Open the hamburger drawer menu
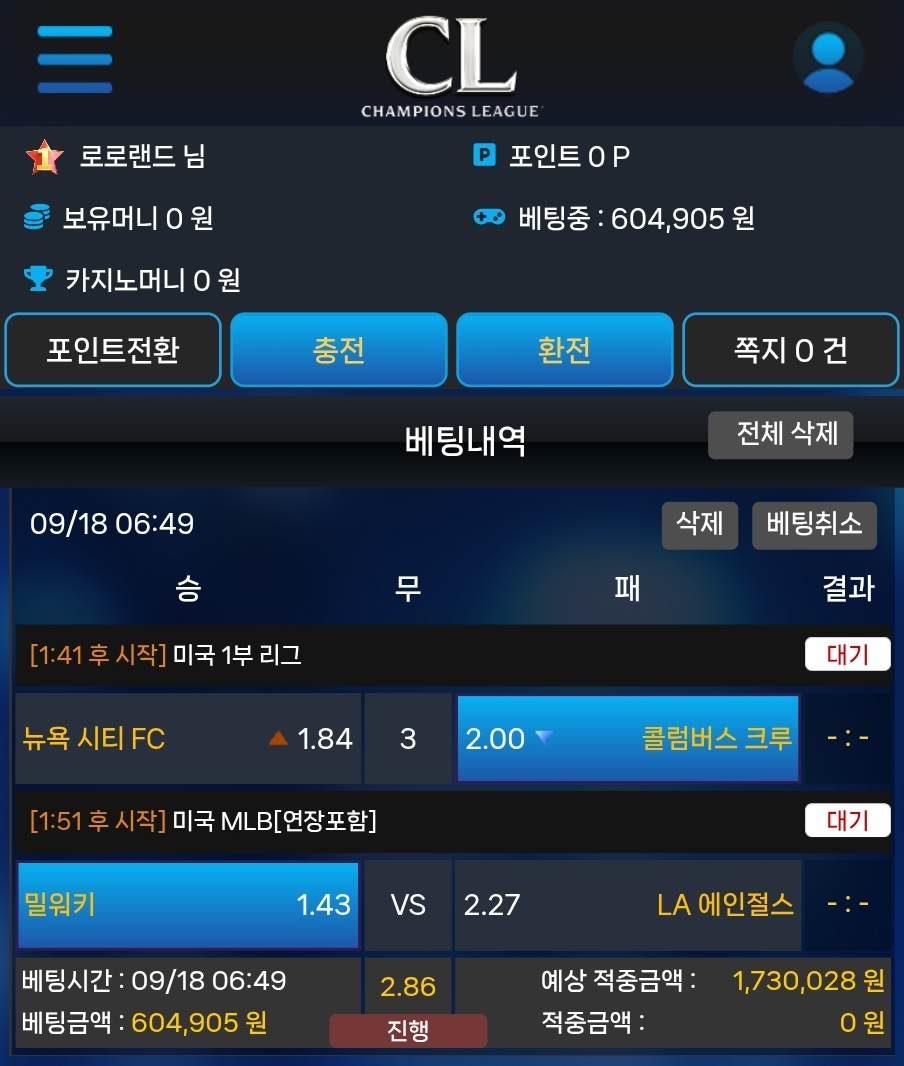This screenshot has height=1066, width=904. (75, 59)
